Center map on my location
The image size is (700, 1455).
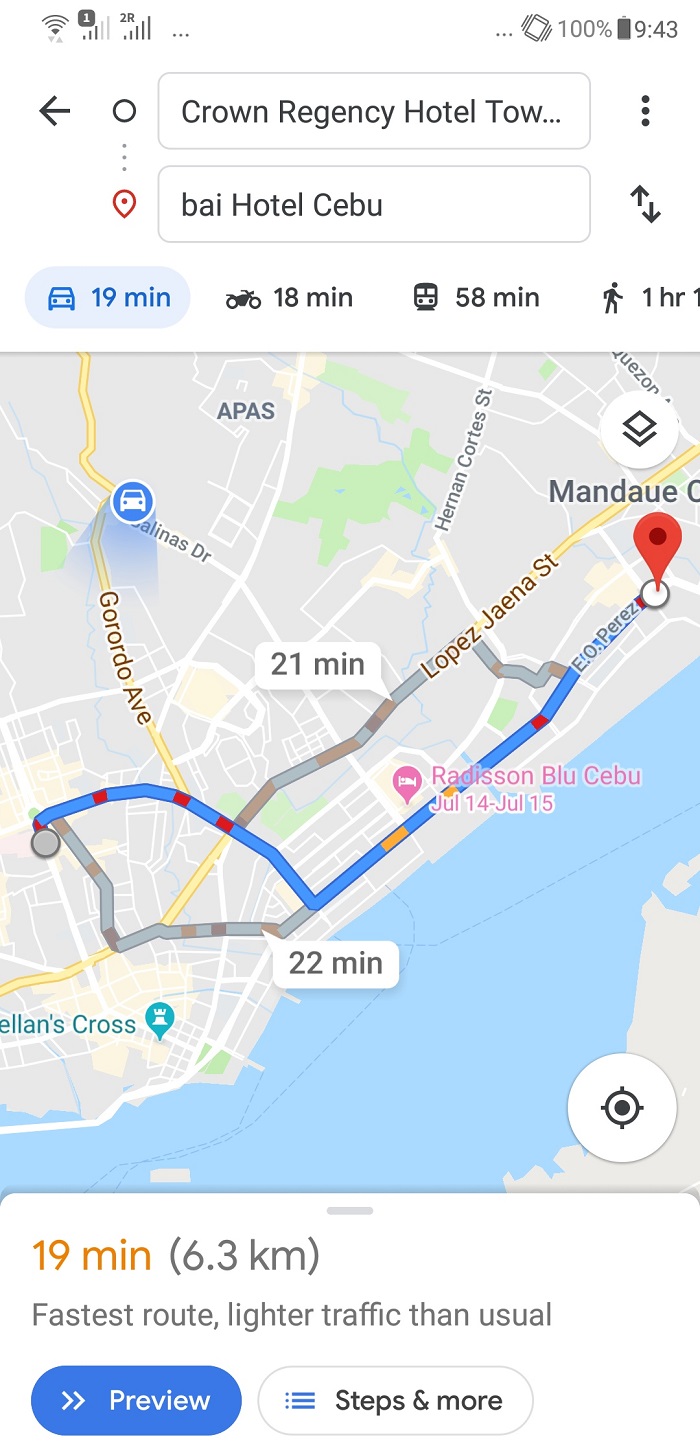tap(621, 1108)
